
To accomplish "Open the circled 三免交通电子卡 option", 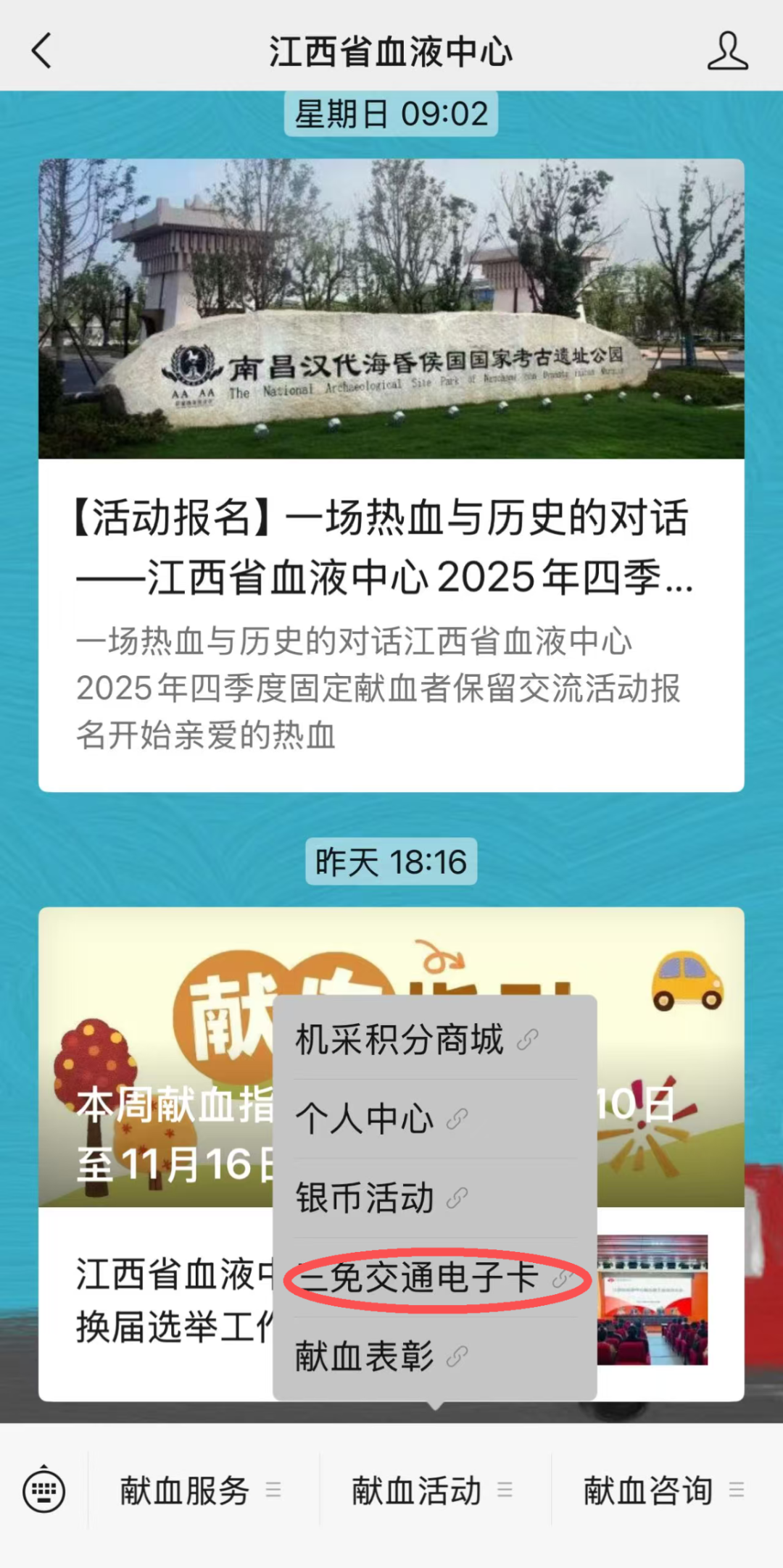I will pos(419,1279).
